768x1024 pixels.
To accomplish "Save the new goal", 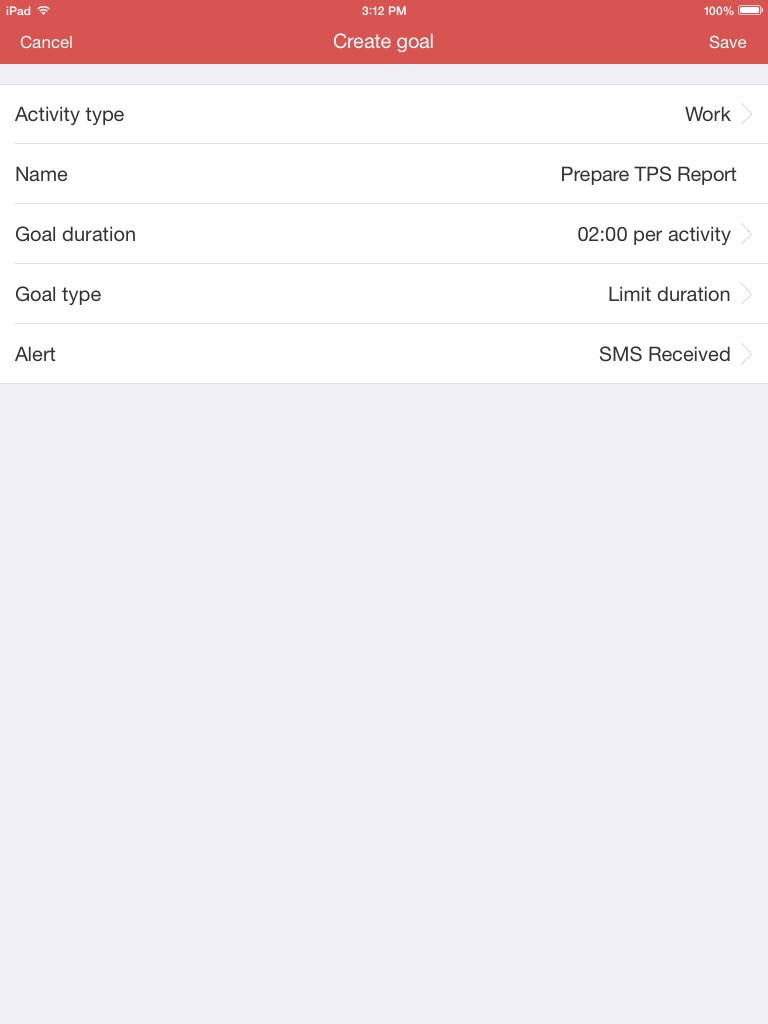I will [x=727, y=42].
